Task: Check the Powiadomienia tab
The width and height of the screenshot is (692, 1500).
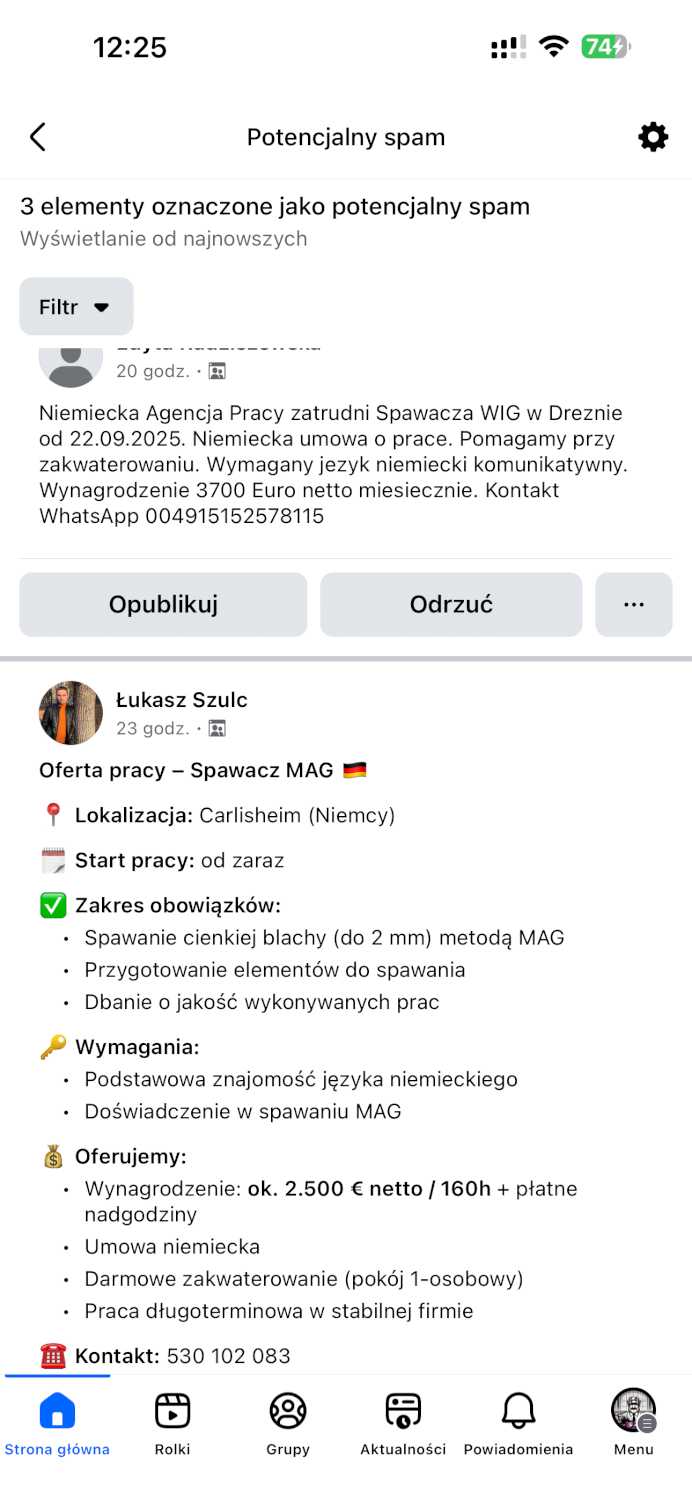Action: coord(518,1424)
